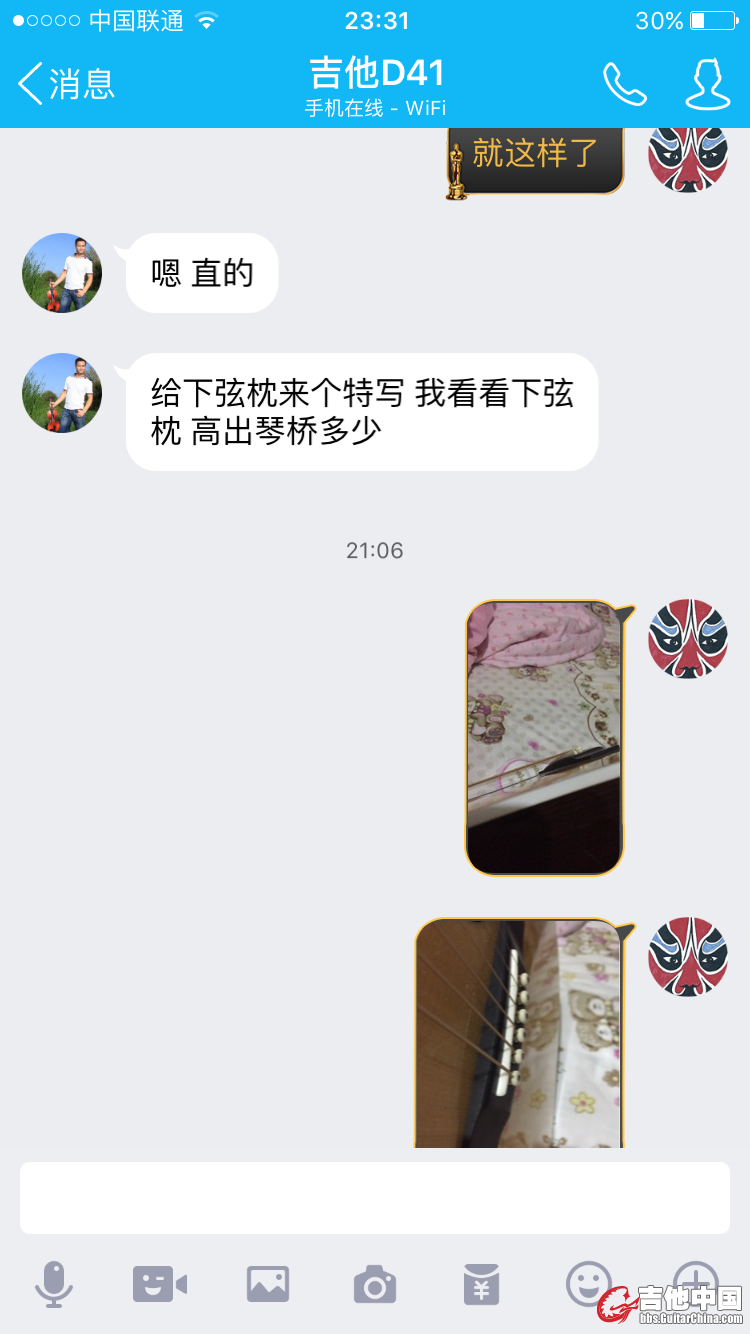The height and width of the screenshot is (1334, 750).
Task: Open the short video recorder icon
Action: pos(160,1284)
